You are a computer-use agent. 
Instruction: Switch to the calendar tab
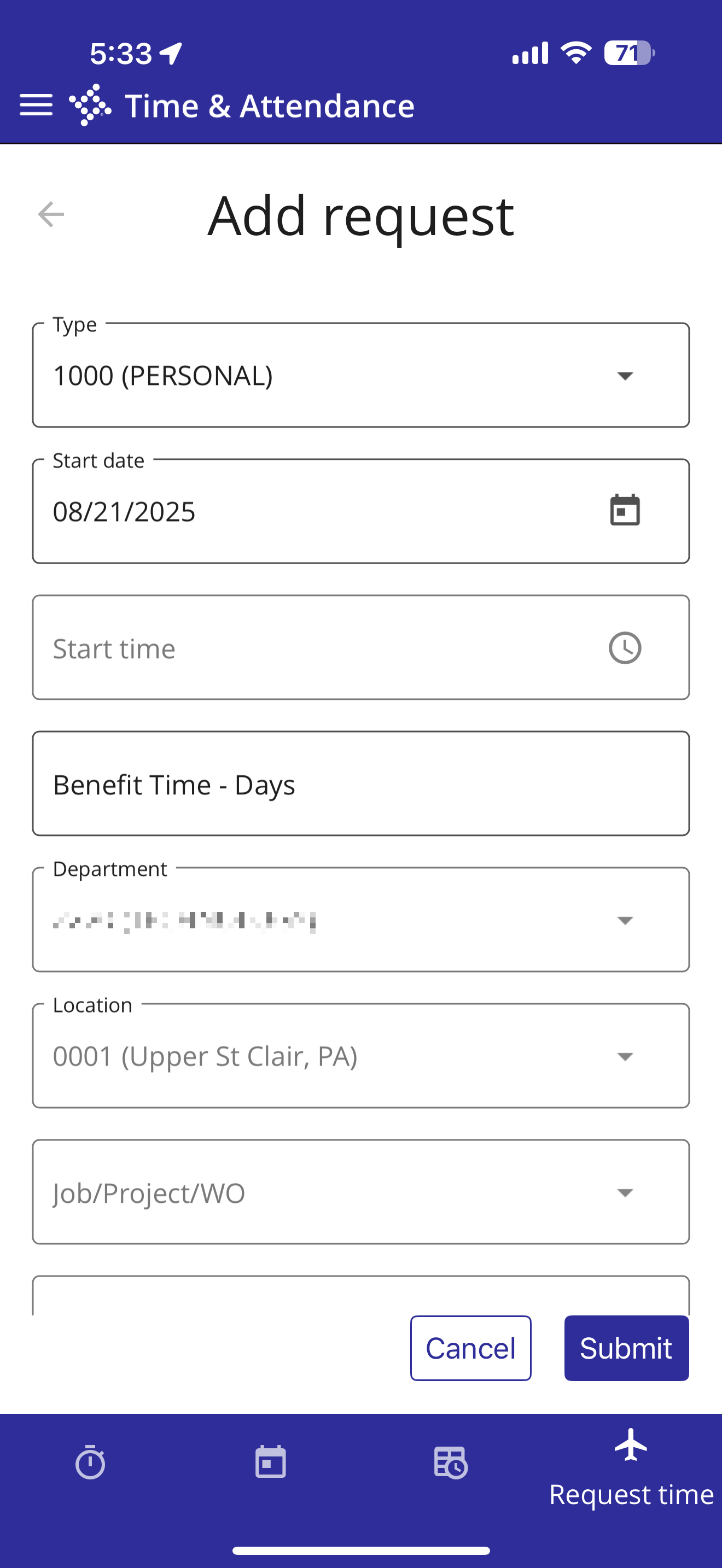click(270, 1462)
